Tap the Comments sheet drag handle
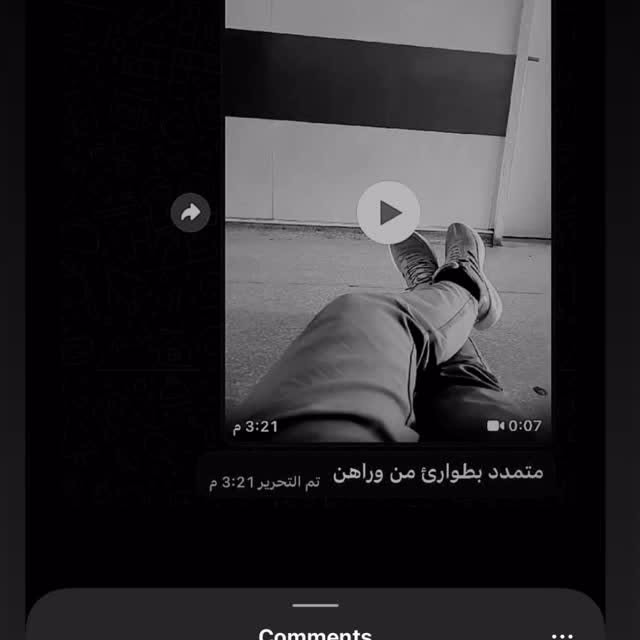640x640 pixels. 316,605
